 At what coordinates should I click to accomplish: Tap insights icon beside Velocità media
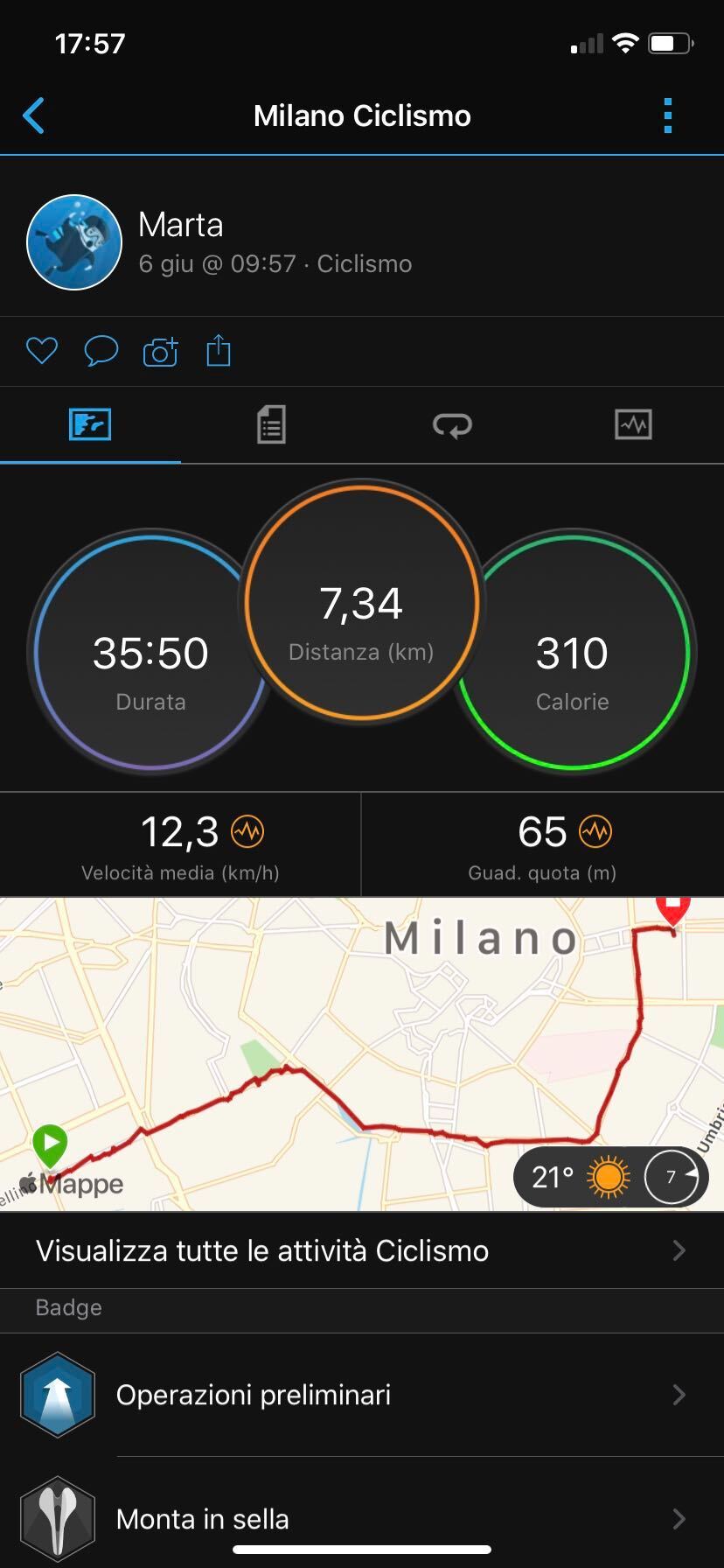point(247,831)
